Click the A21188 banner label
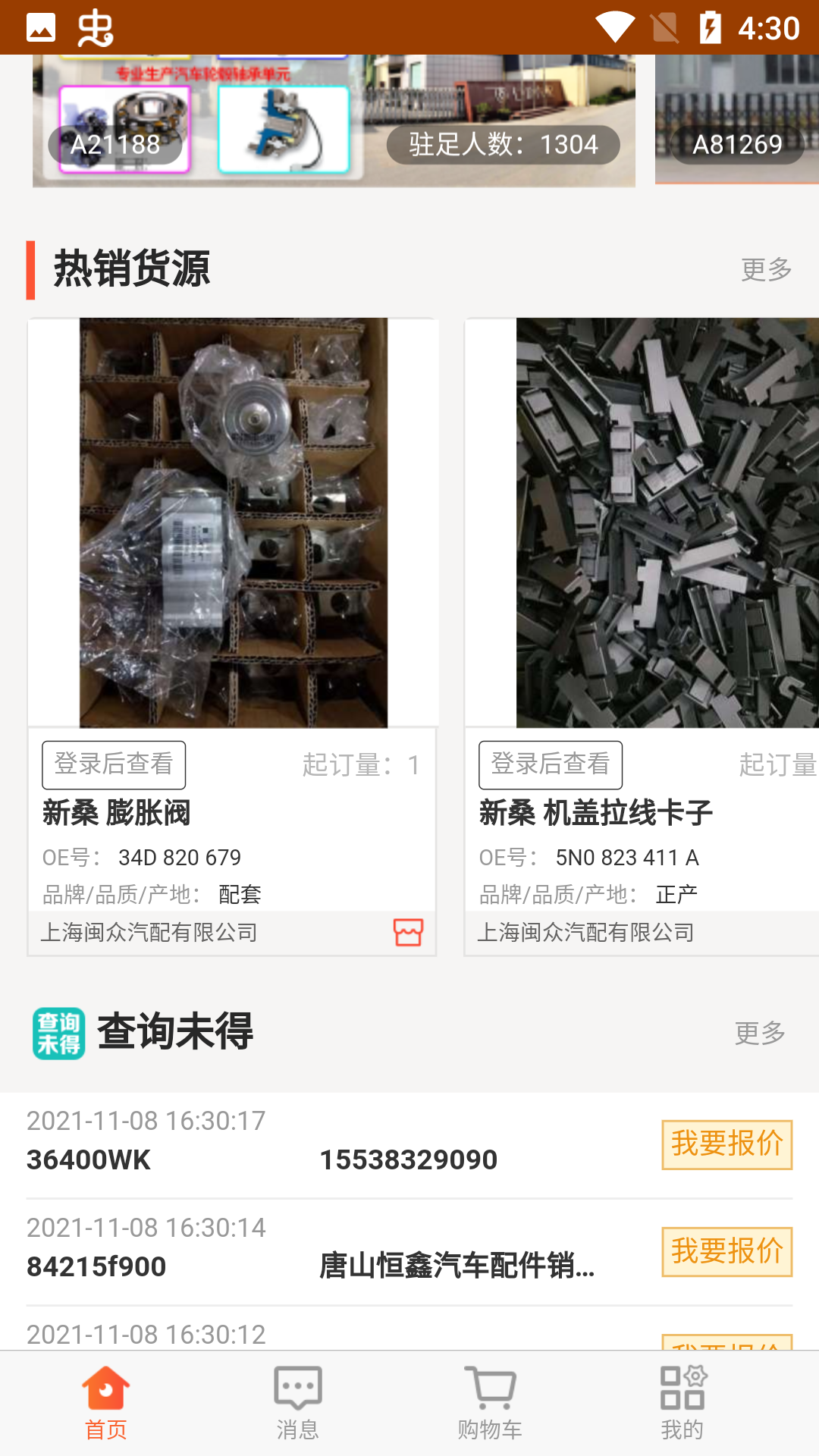 (114, 143)
